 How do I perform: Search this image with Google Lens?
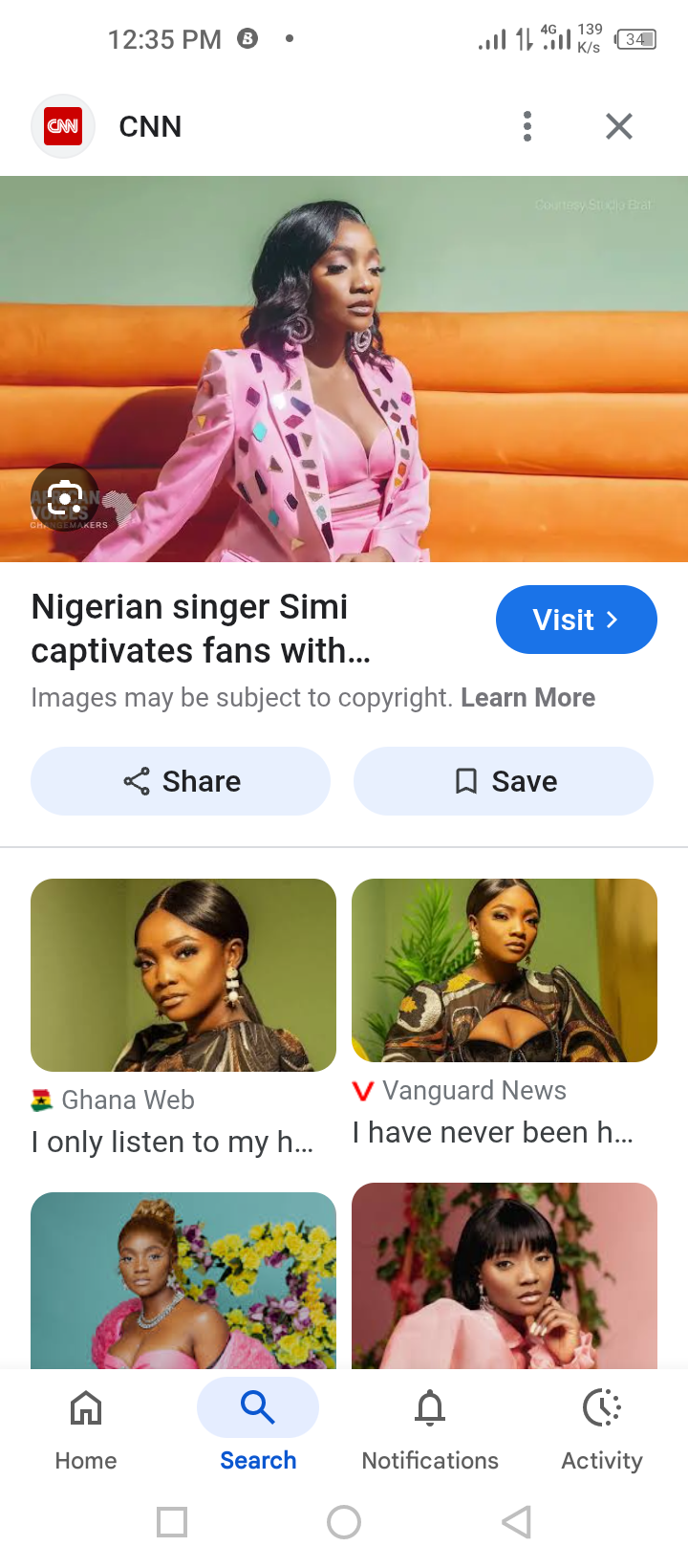click(x=65, y=497)
